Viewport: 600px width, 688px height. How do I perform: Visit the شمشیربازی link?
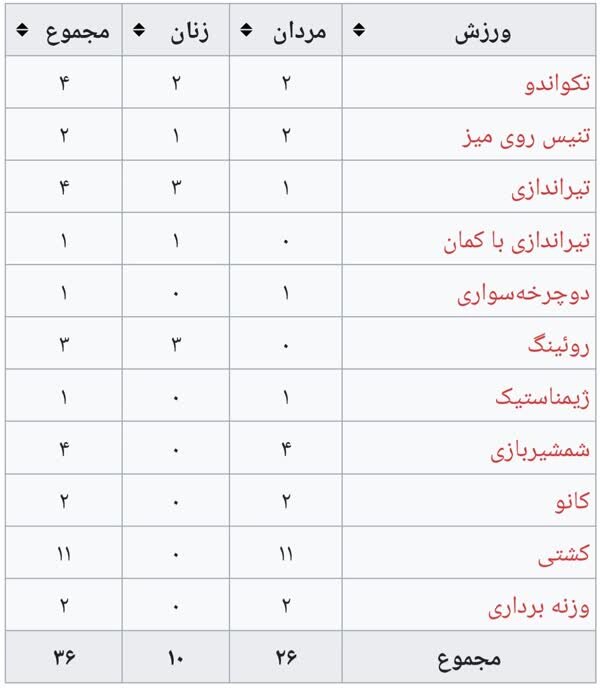pyautogui.click(x=540, y=449)
